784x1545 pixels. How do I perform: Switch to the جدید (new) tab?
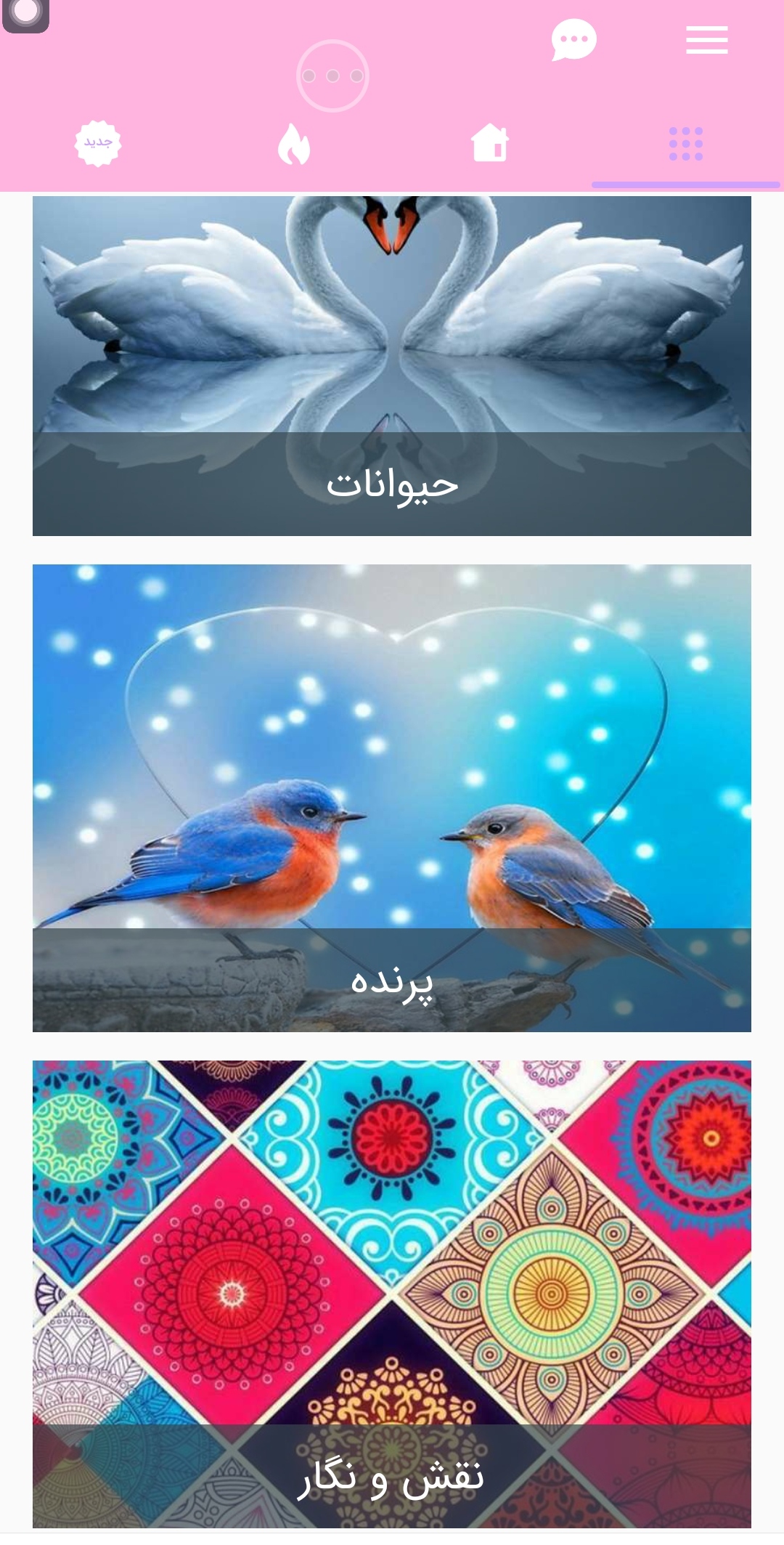98,143
